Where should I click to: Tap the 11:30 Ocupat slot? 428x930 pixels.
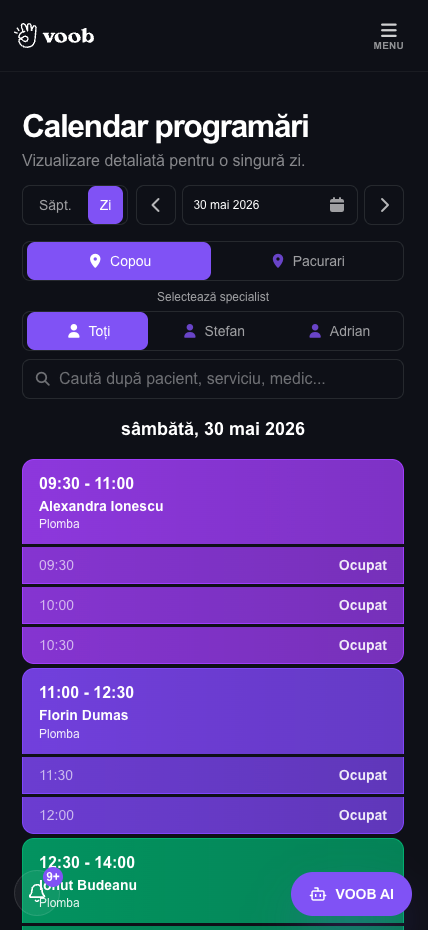point(213,776)
